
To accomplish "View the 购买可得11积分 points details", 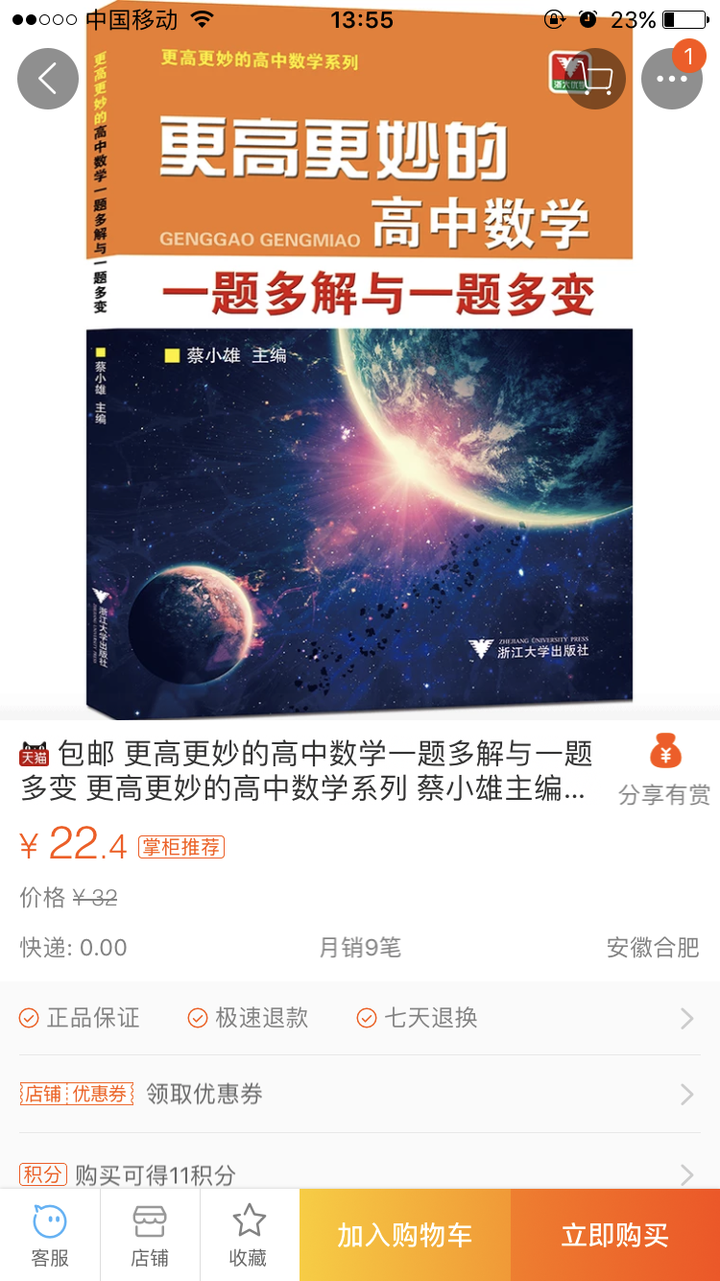I will (x=360, y=1172).
